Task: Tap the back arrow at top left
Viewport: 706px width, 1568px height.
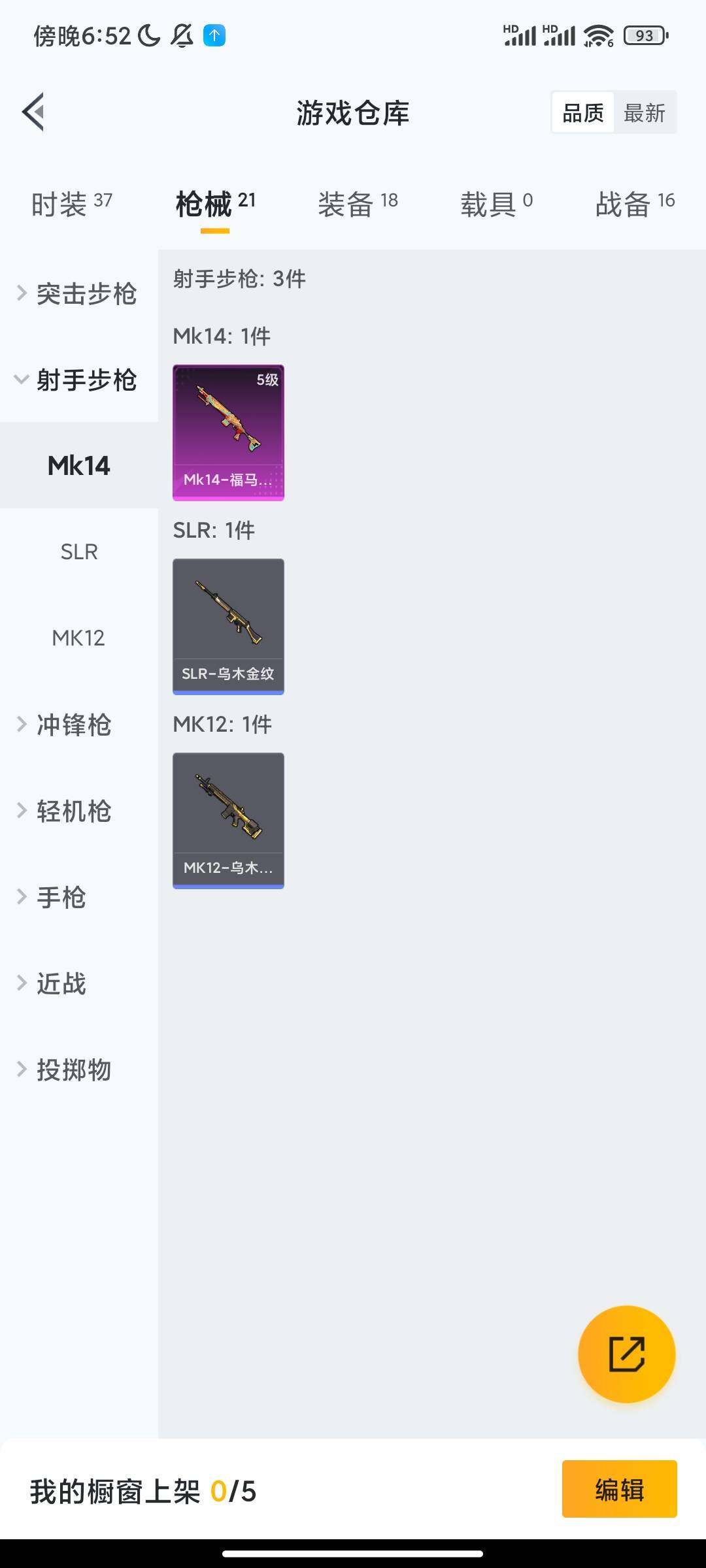Action: 34,111
